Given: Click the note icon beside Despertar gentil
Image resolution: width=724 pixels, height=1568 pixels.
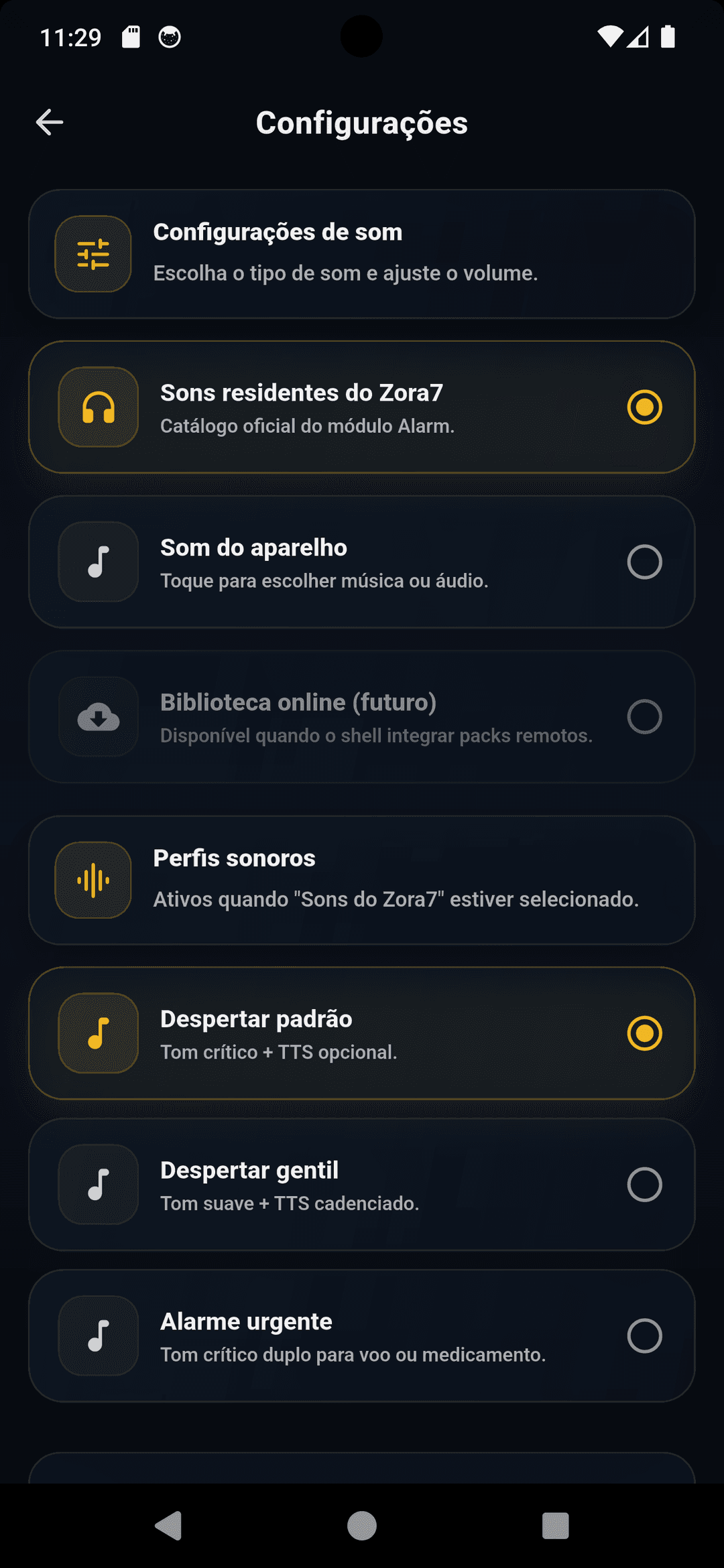Looking at the screenshot, I should coord(98,1184).
